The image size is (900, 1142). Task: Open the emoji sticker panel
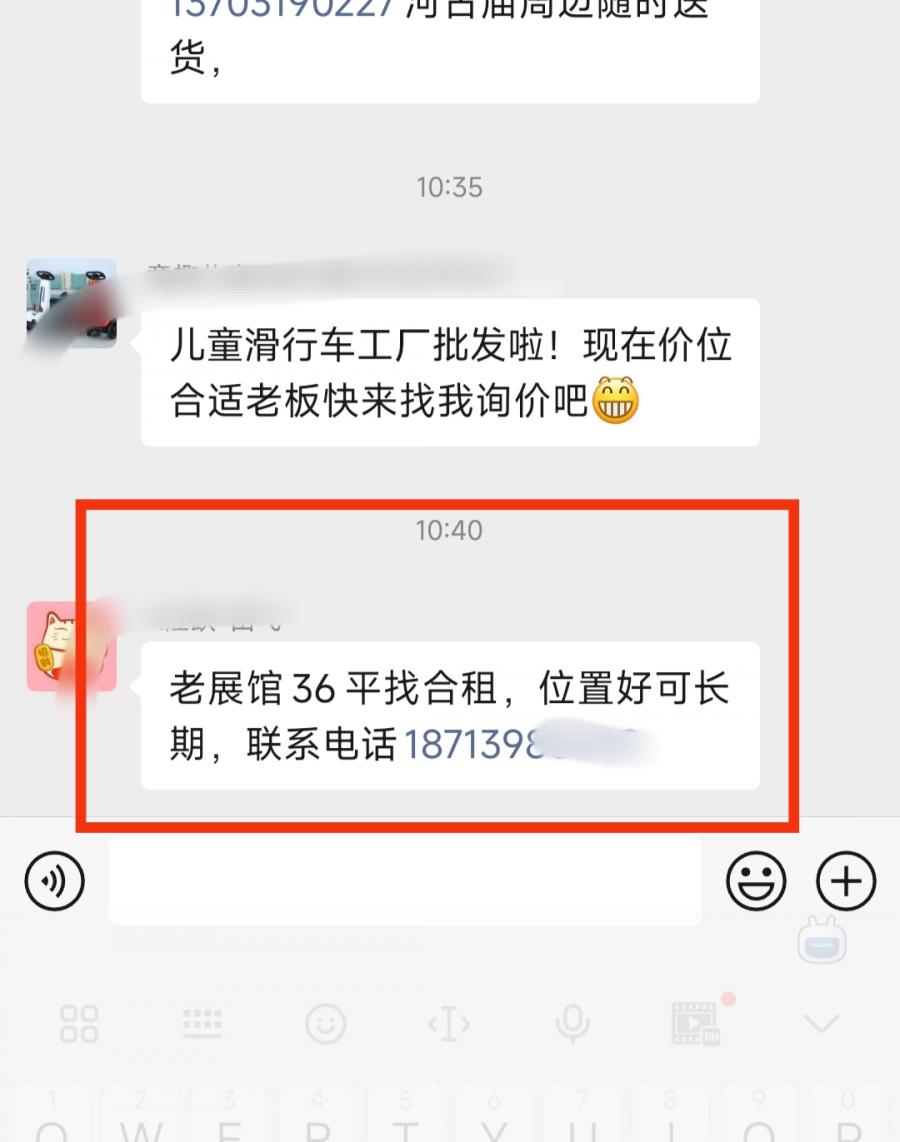click(x=755, y=881)
